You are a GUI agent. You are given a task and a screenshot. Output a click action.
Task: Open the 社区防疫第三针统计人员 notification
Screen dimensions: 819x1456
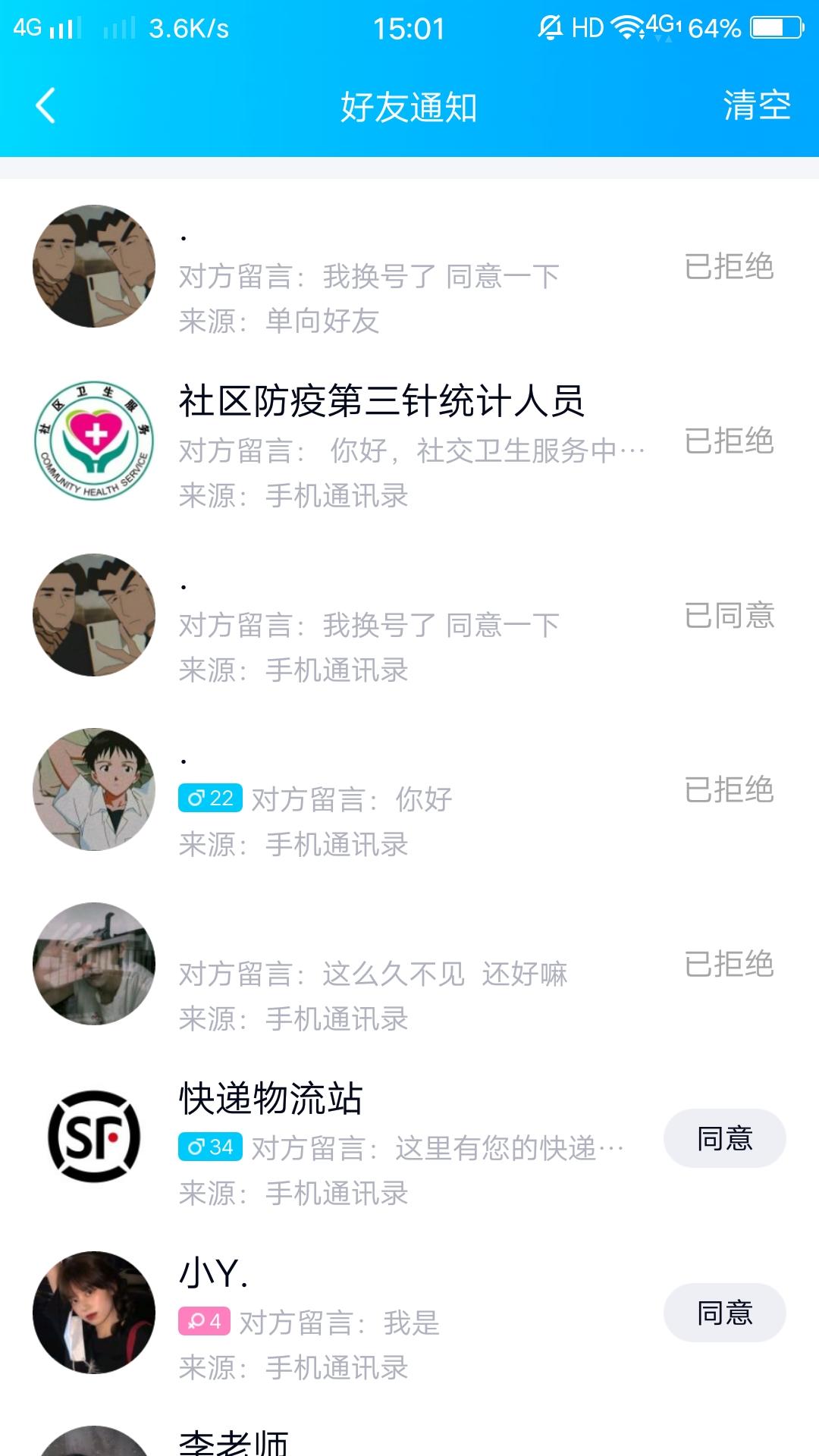point(409,441)
